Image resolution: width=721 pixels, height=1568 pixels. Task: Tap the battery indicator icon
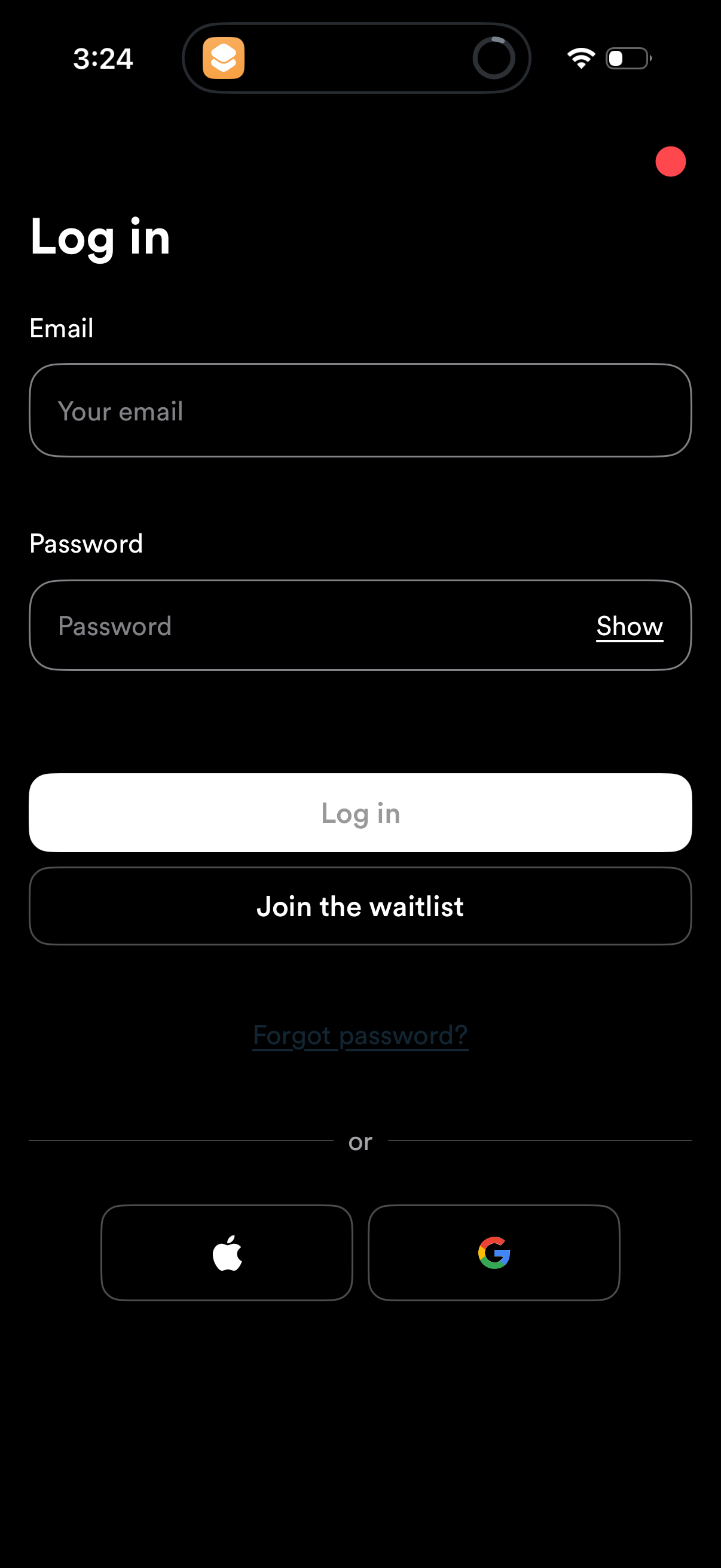pyautogui.click(x=628, y=58)
